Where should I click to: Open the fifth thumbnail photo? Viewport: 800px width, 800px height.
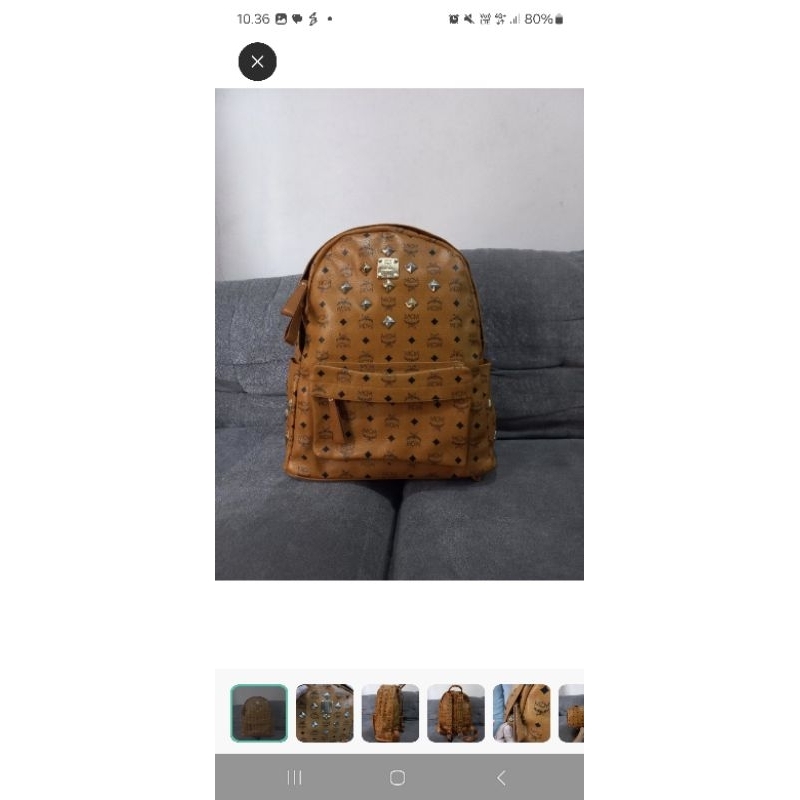(x=521, y=713)
